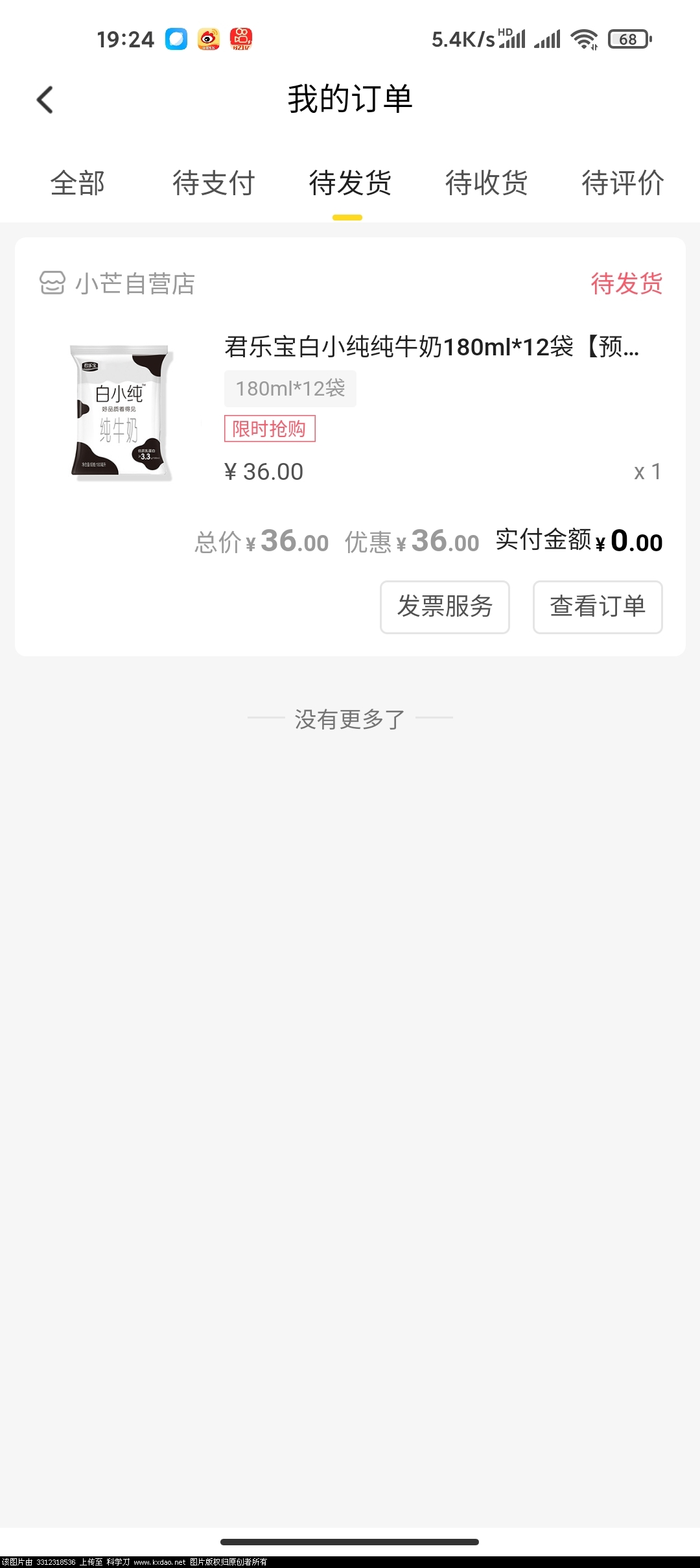The width and height of the screenshot is (700, 1568).
Task: Open the 小芒自营店 store via its storefront icon
Action: (53, 283)
